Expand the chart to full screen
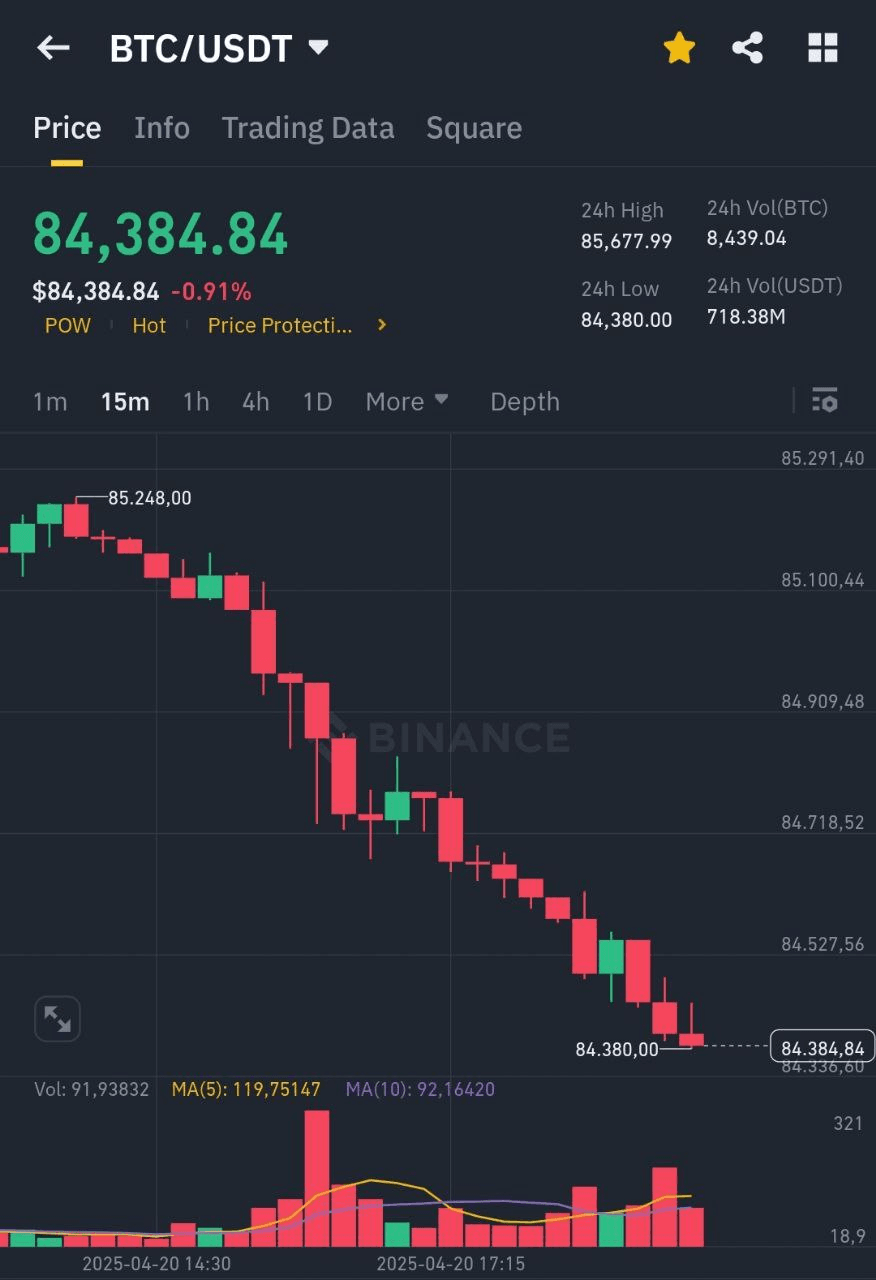The height and width of the screenshot is (1280, 876). (x=57, y=1019)
